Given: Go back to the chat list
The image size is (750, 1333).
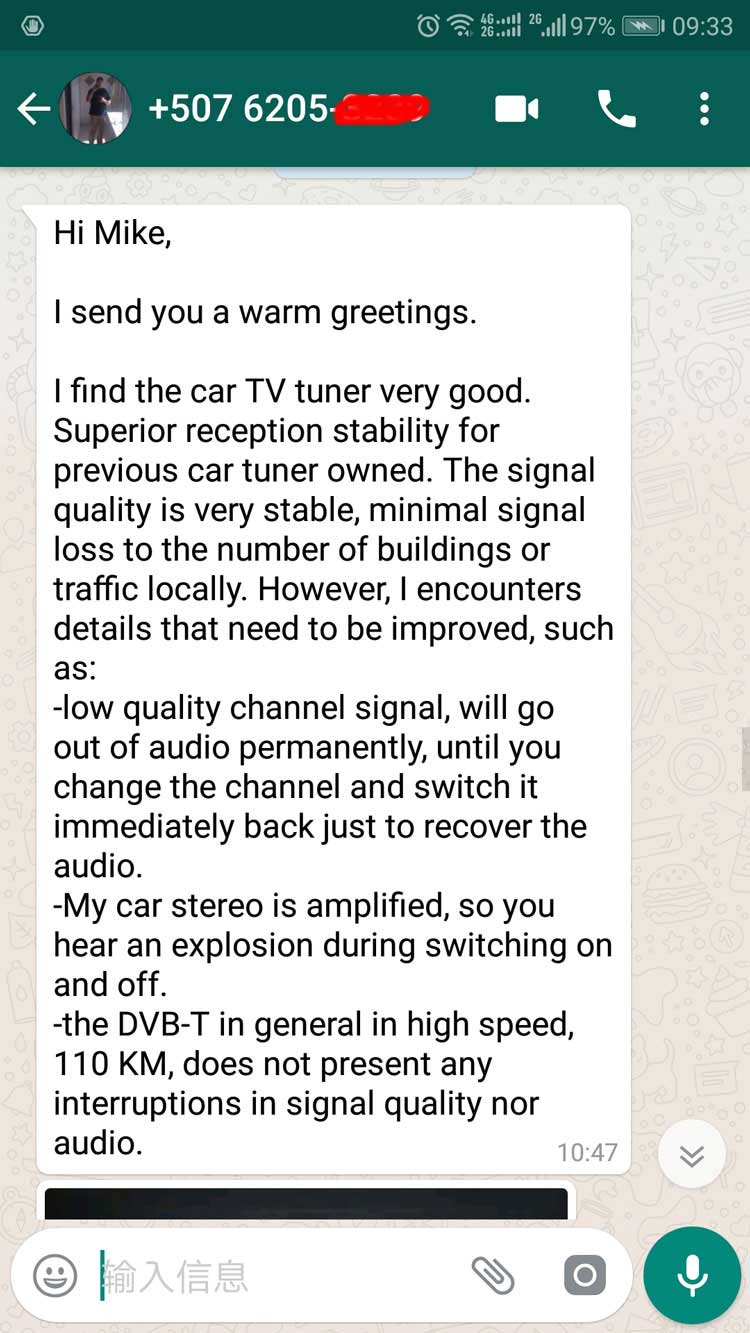Looking at the screenshot, I should pos(33,109).
